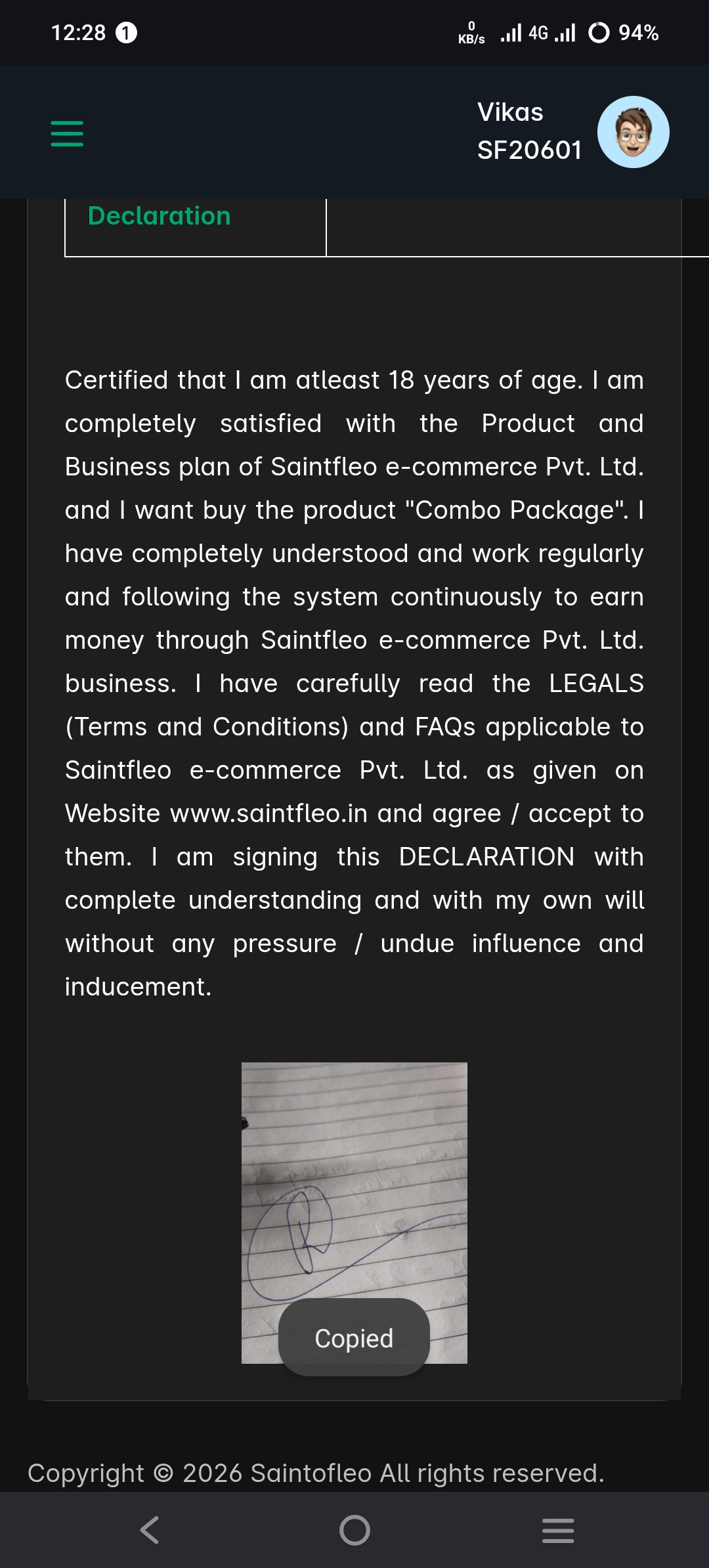Go back using system back button
Screen dimensions: 709x1568
click(x=150, y=1530)
